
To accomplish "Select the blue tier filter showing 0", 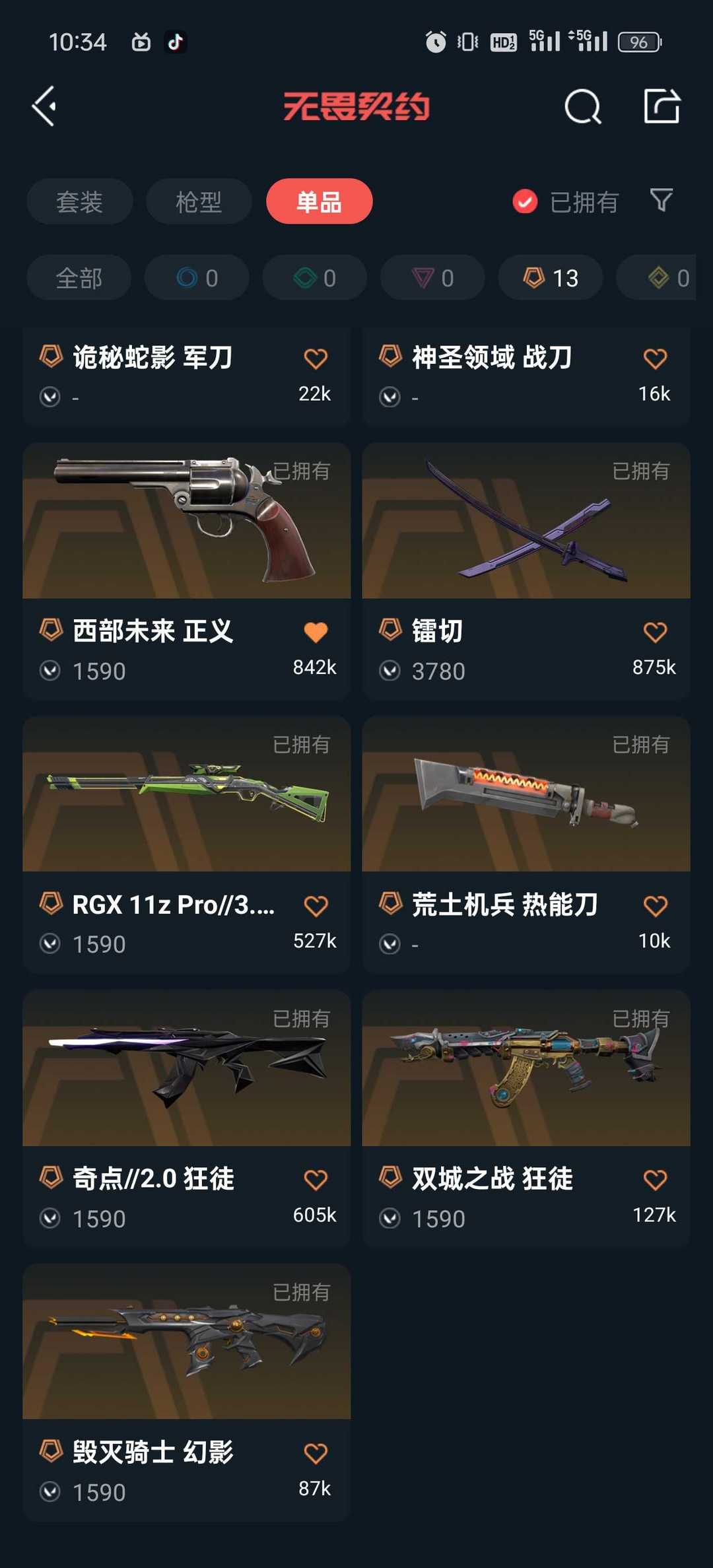I will (196, 277).
